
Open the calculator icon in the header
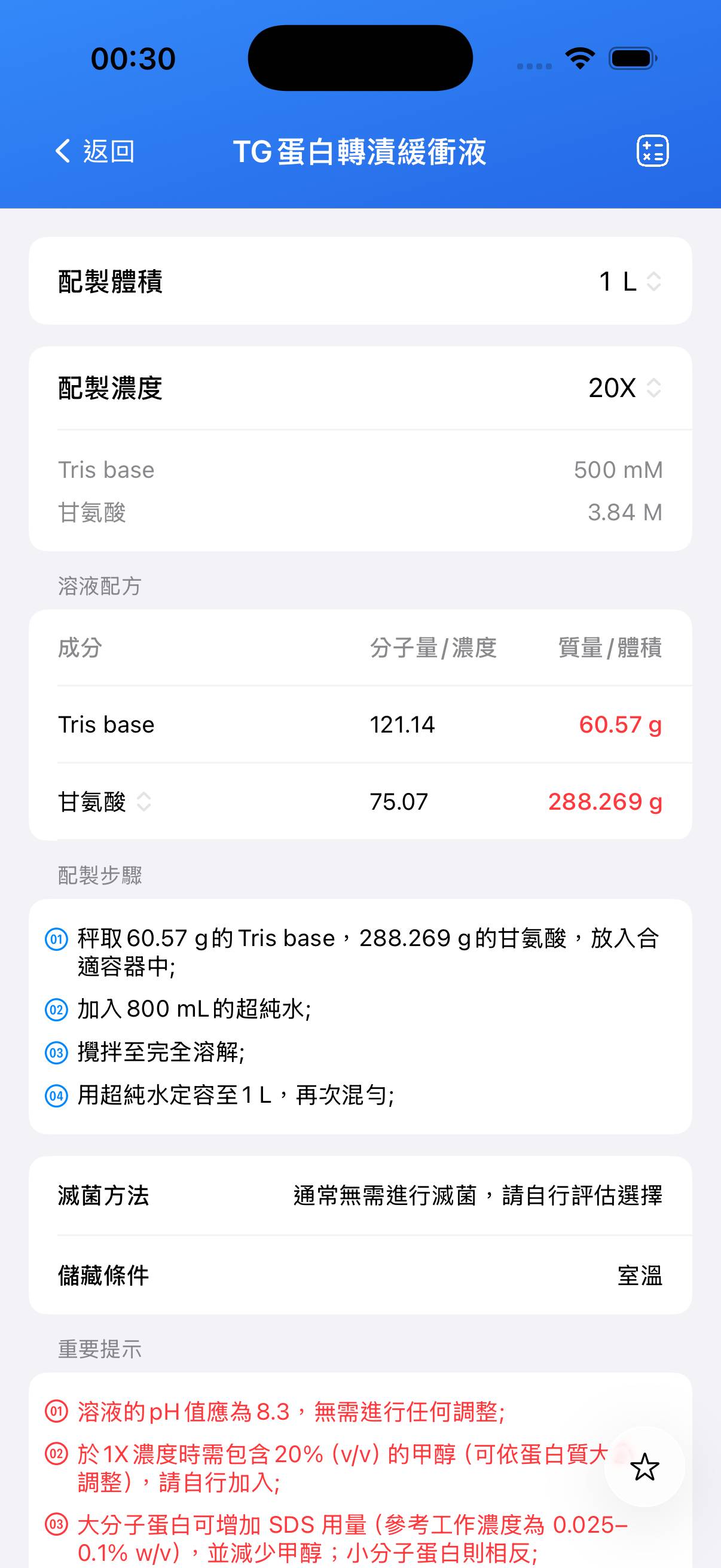tap(652, 151)
